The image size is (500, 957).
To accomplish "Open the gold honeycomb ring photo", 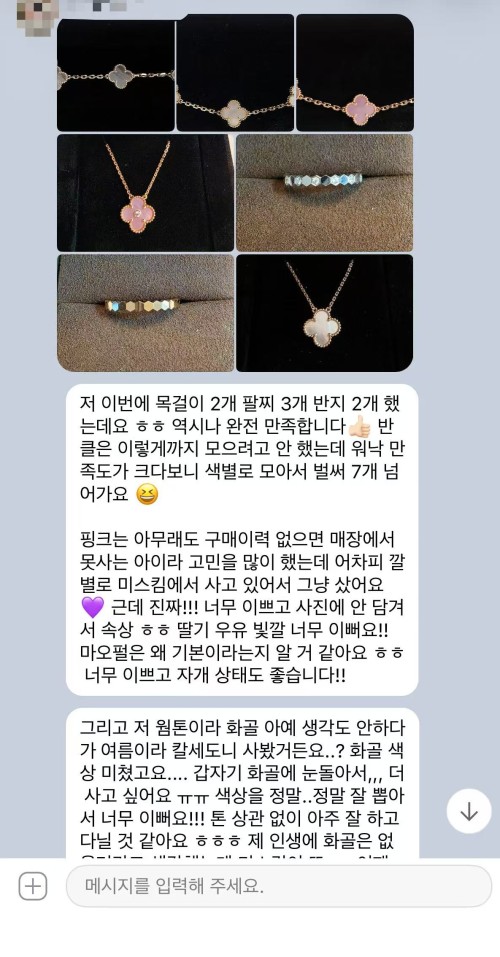I will point(145,312).
